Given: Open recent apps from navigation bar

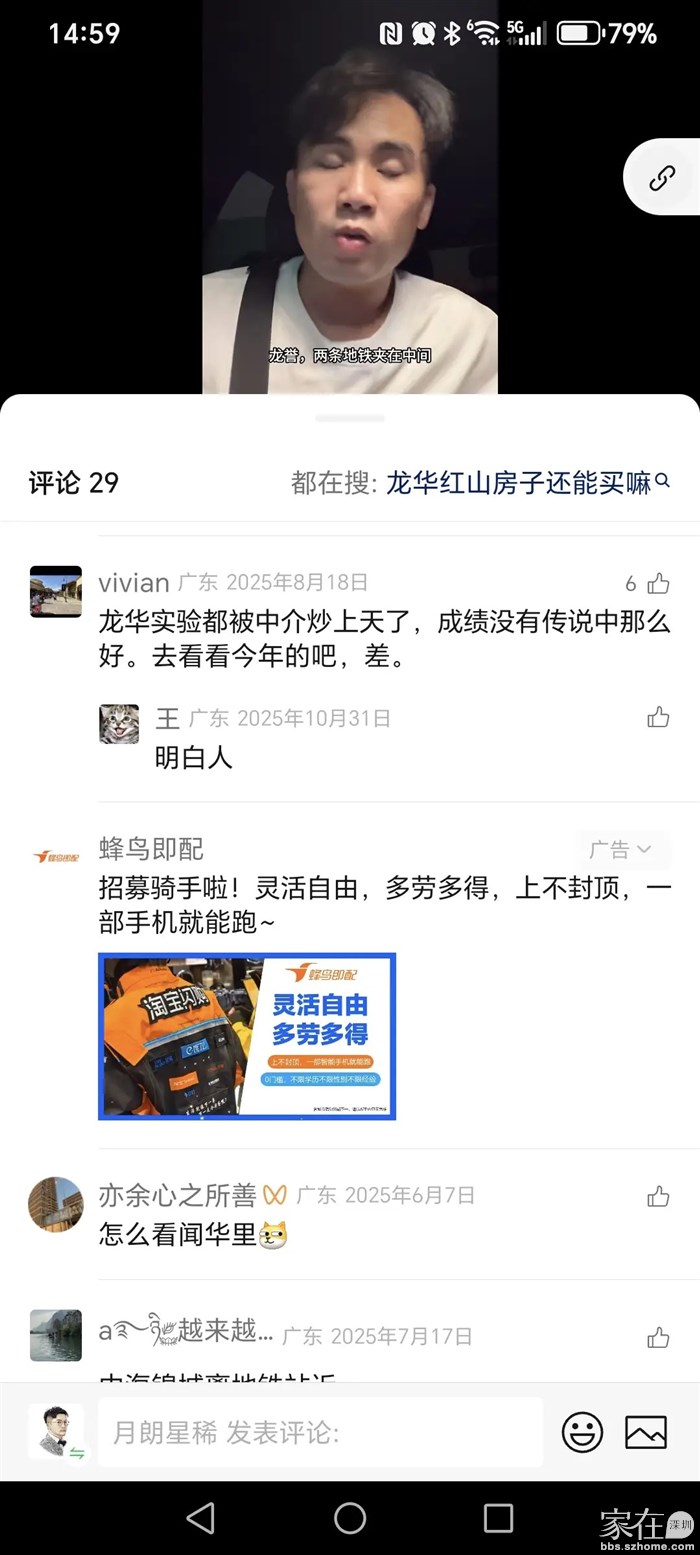Looking at the screenshot, I should tap(498, 1517).
